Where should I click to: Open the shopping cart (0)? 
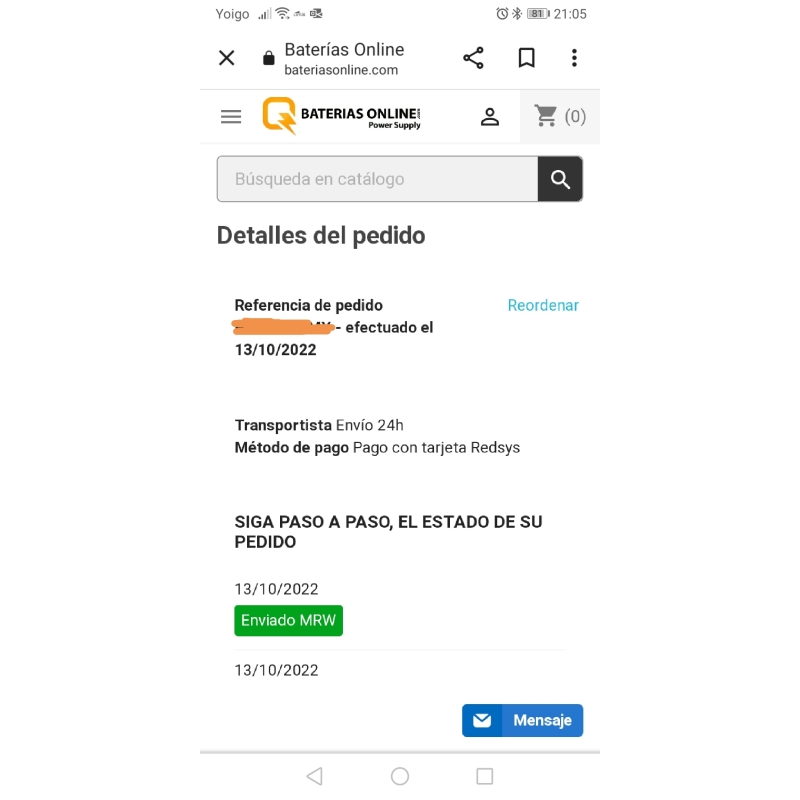click(x=560, y=117)
